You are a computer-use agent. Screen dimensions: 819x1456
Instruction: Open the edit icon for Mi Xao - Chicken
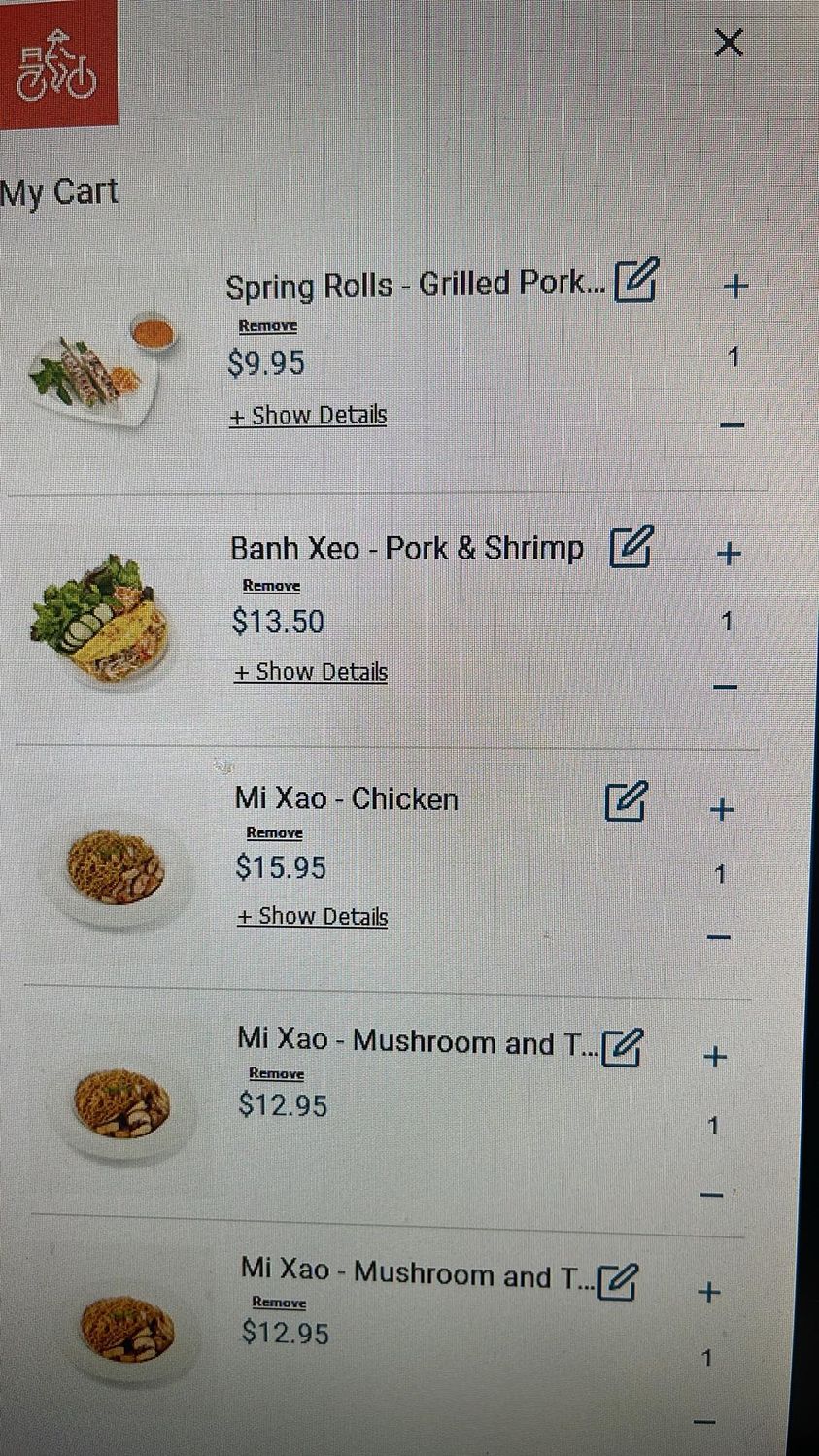coord(626,801)
